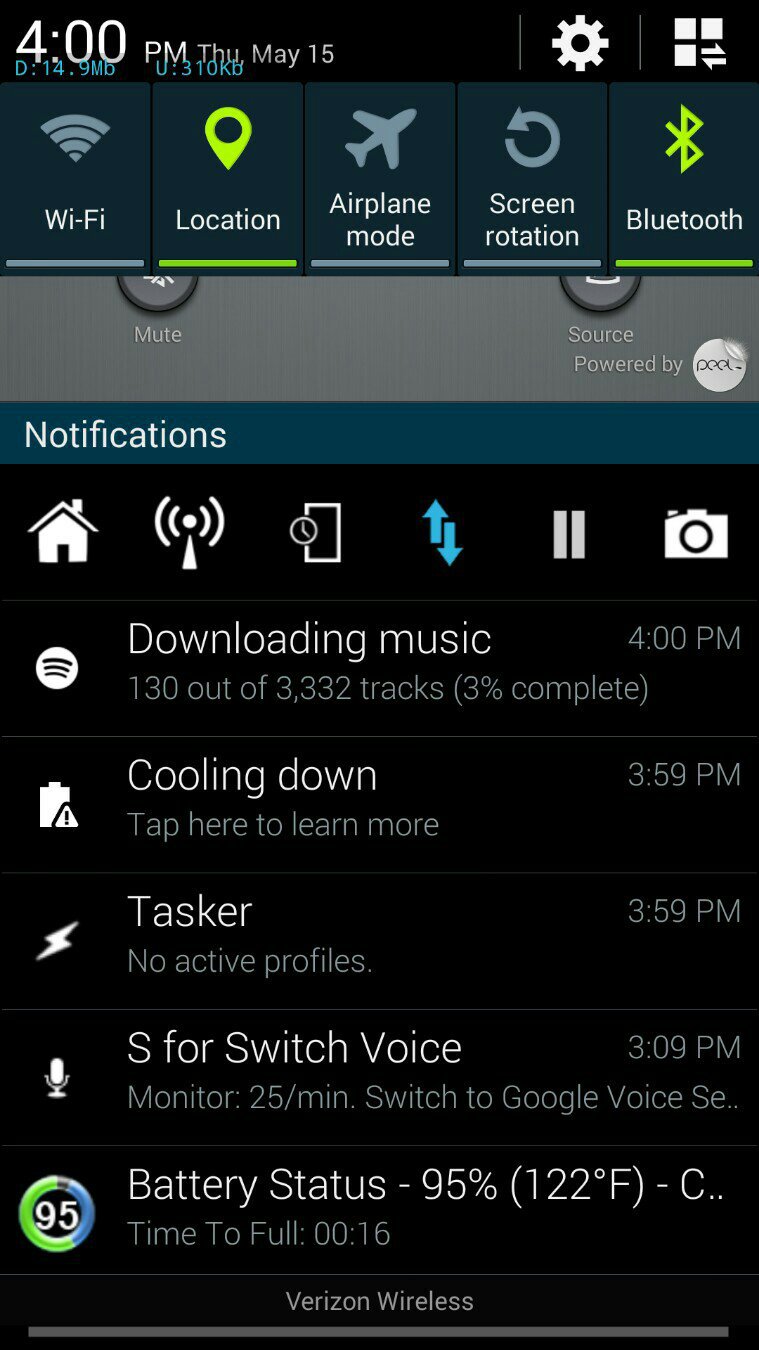This screenshot has height=1350, width=759.
Task: Tap the screen timeout shortcut icon
Action: tap(316, 532)
